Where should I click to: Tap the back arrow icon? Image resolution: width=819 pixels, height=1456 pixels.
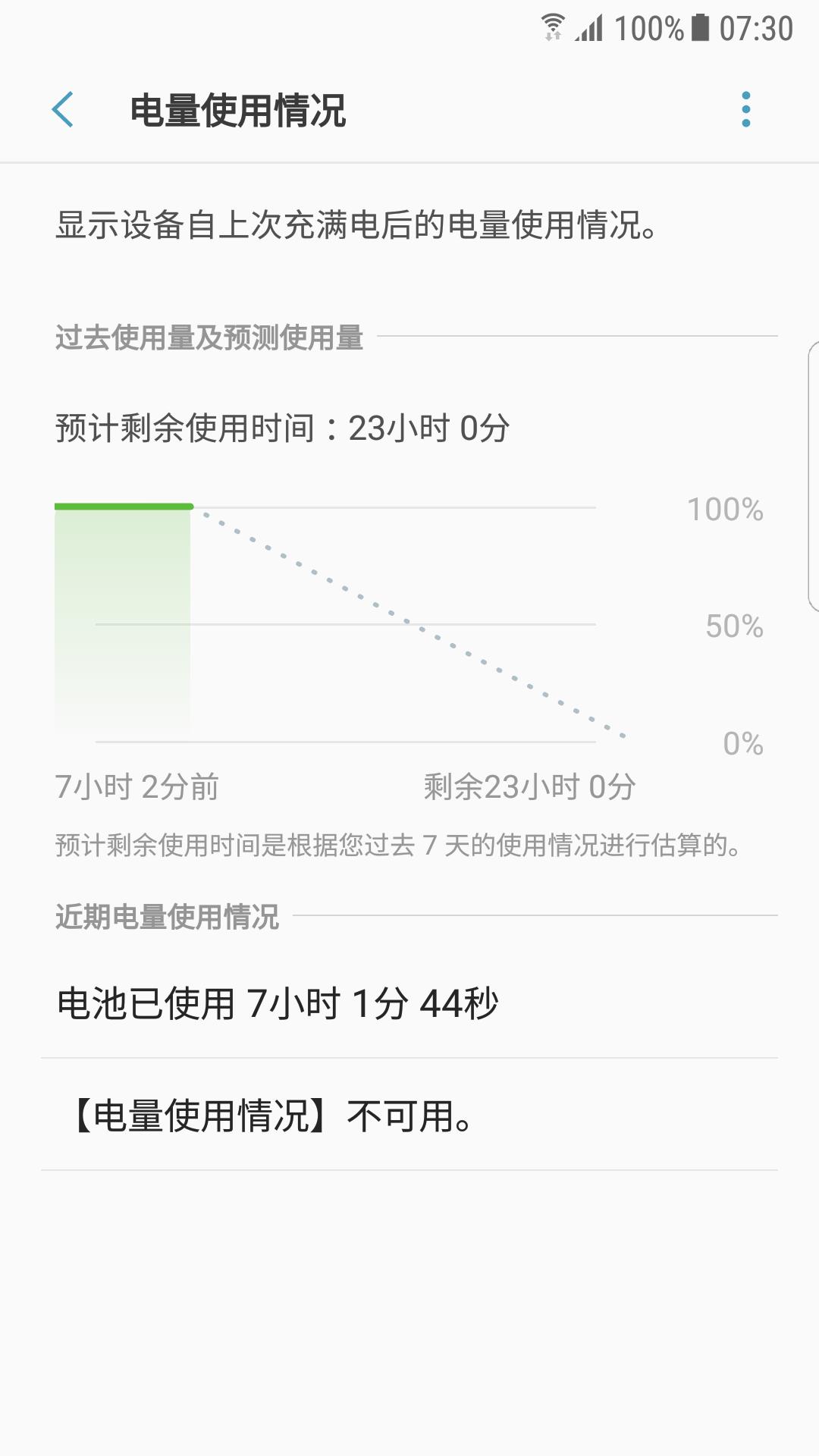pos(64,109)
